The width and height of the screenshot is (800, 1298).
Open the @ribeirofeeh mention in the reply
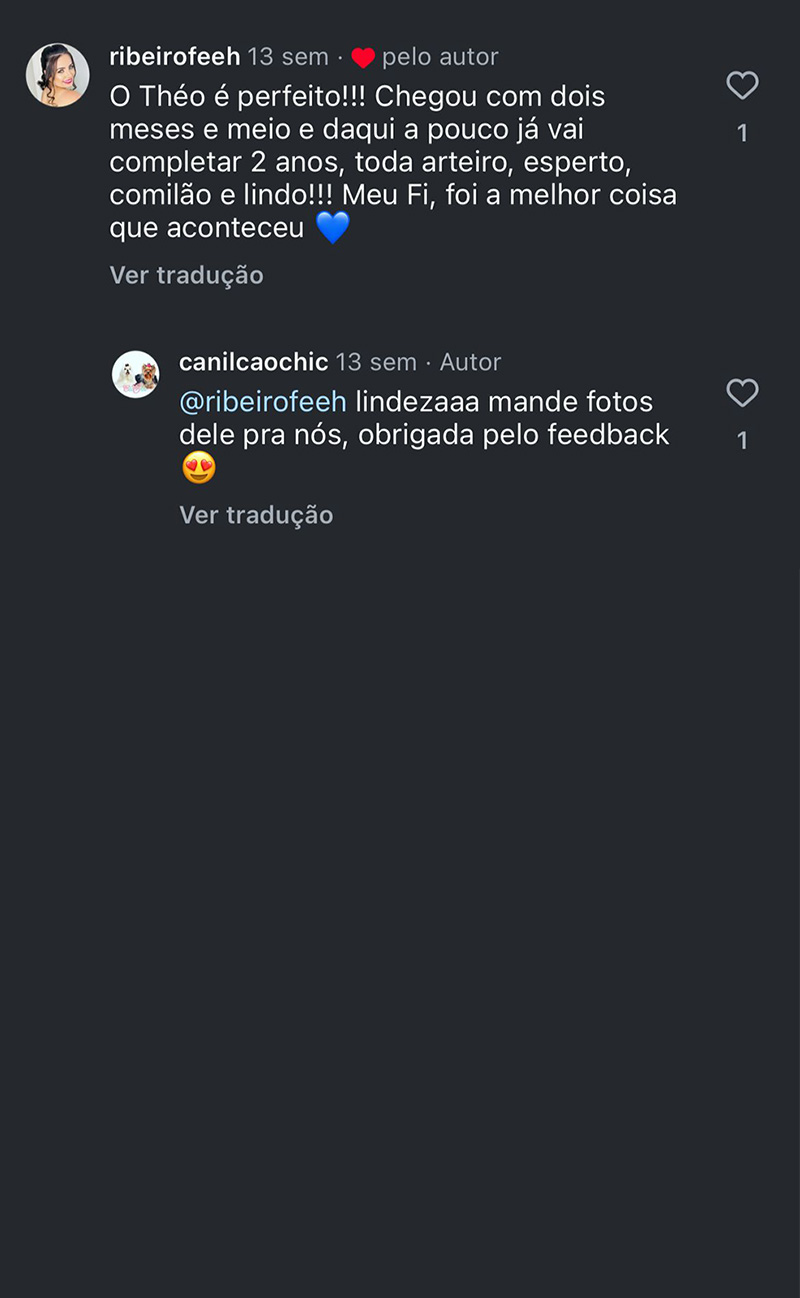coord(263,402)
